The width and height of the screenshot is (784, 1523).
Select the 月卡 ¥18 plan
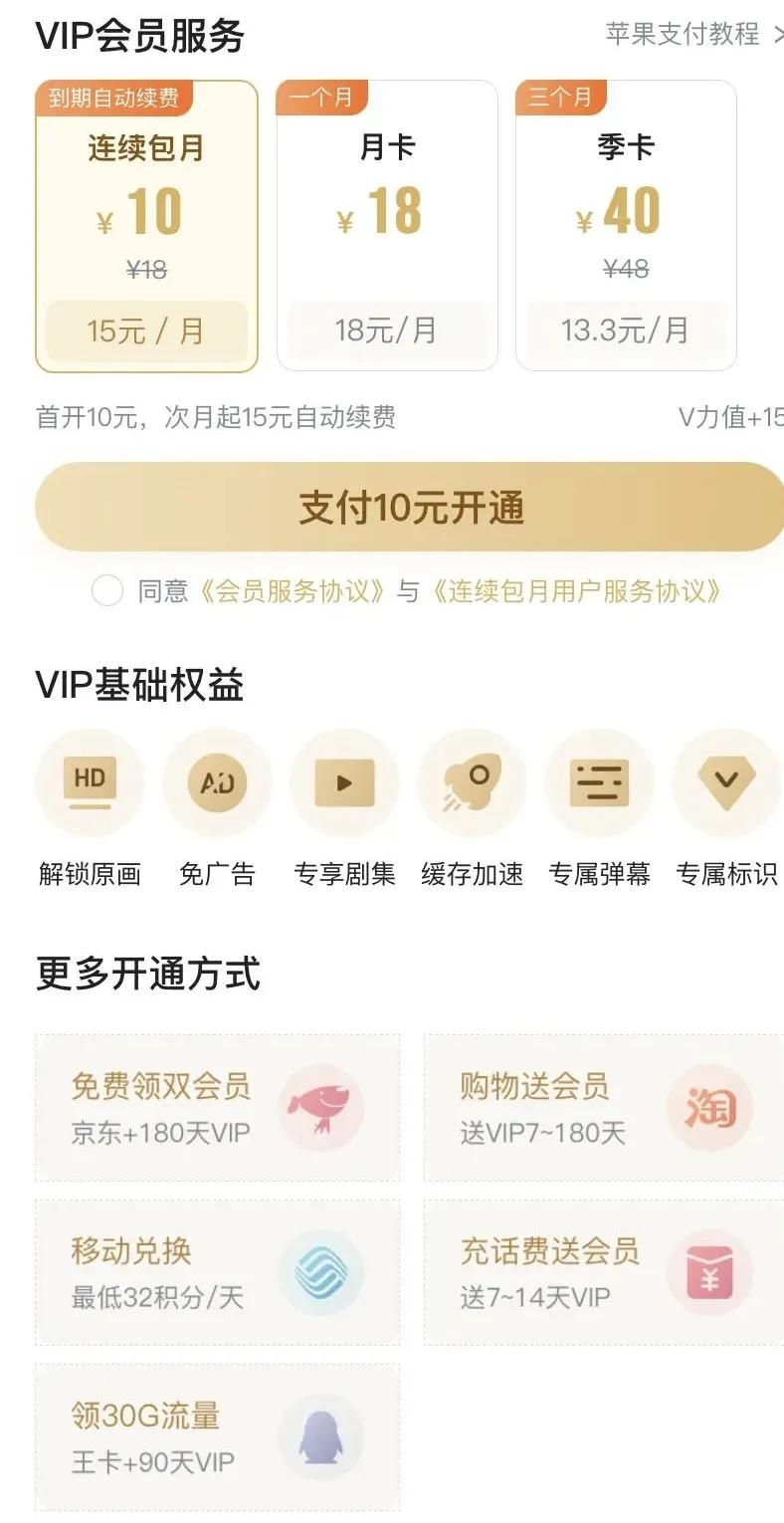[387, 224]
